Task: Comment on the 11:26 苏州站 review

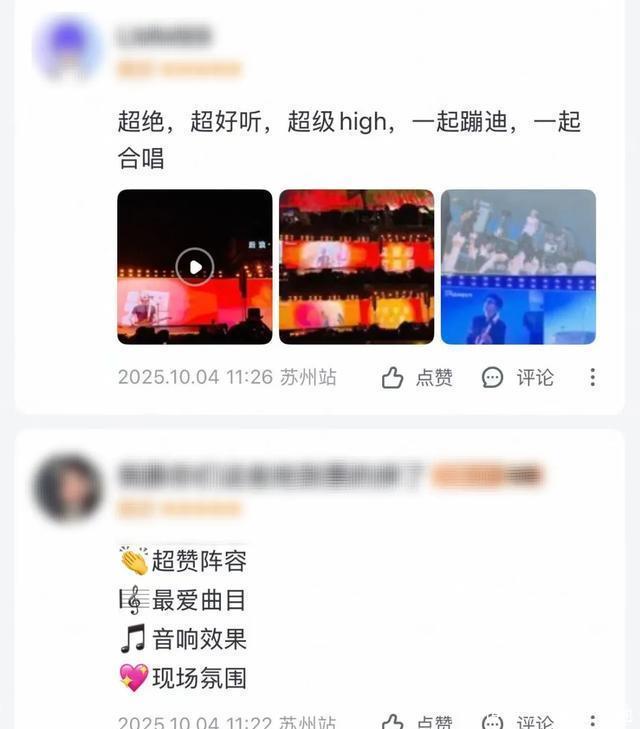Action: (518, 377)
